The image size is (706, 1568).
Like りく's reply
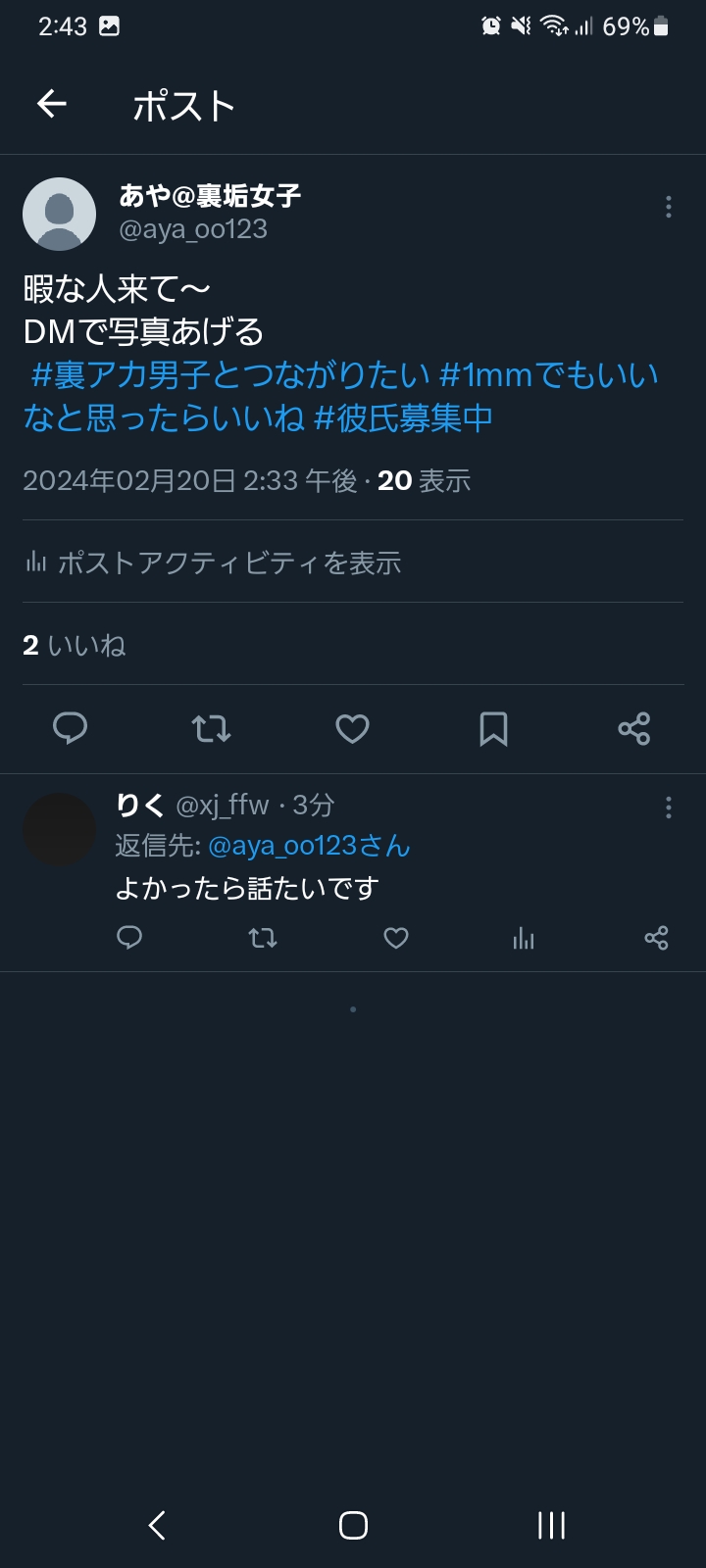click(x=395, y=938)
